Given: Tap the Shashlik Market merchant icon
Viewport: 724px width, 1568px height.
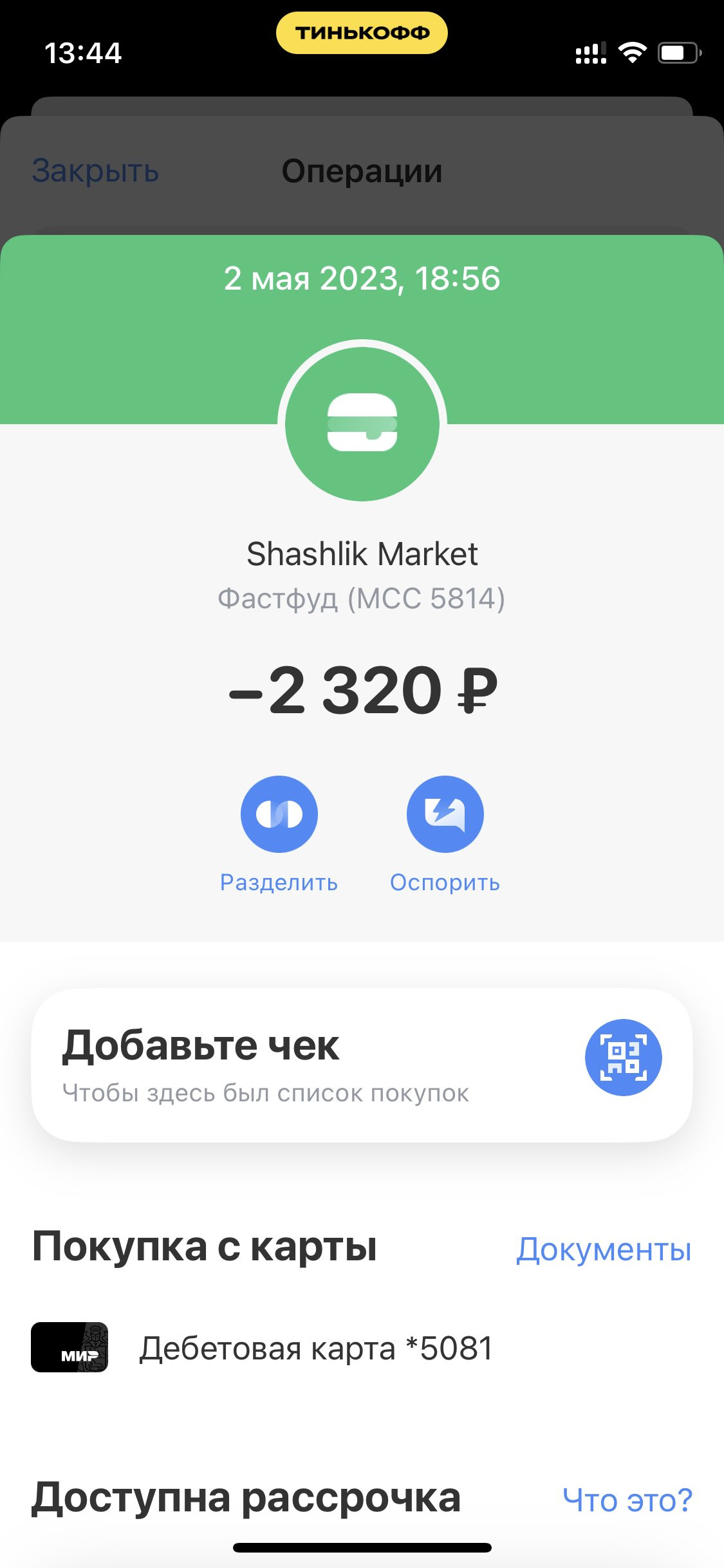Looking at the screenshot, I should tap(362, 424).
